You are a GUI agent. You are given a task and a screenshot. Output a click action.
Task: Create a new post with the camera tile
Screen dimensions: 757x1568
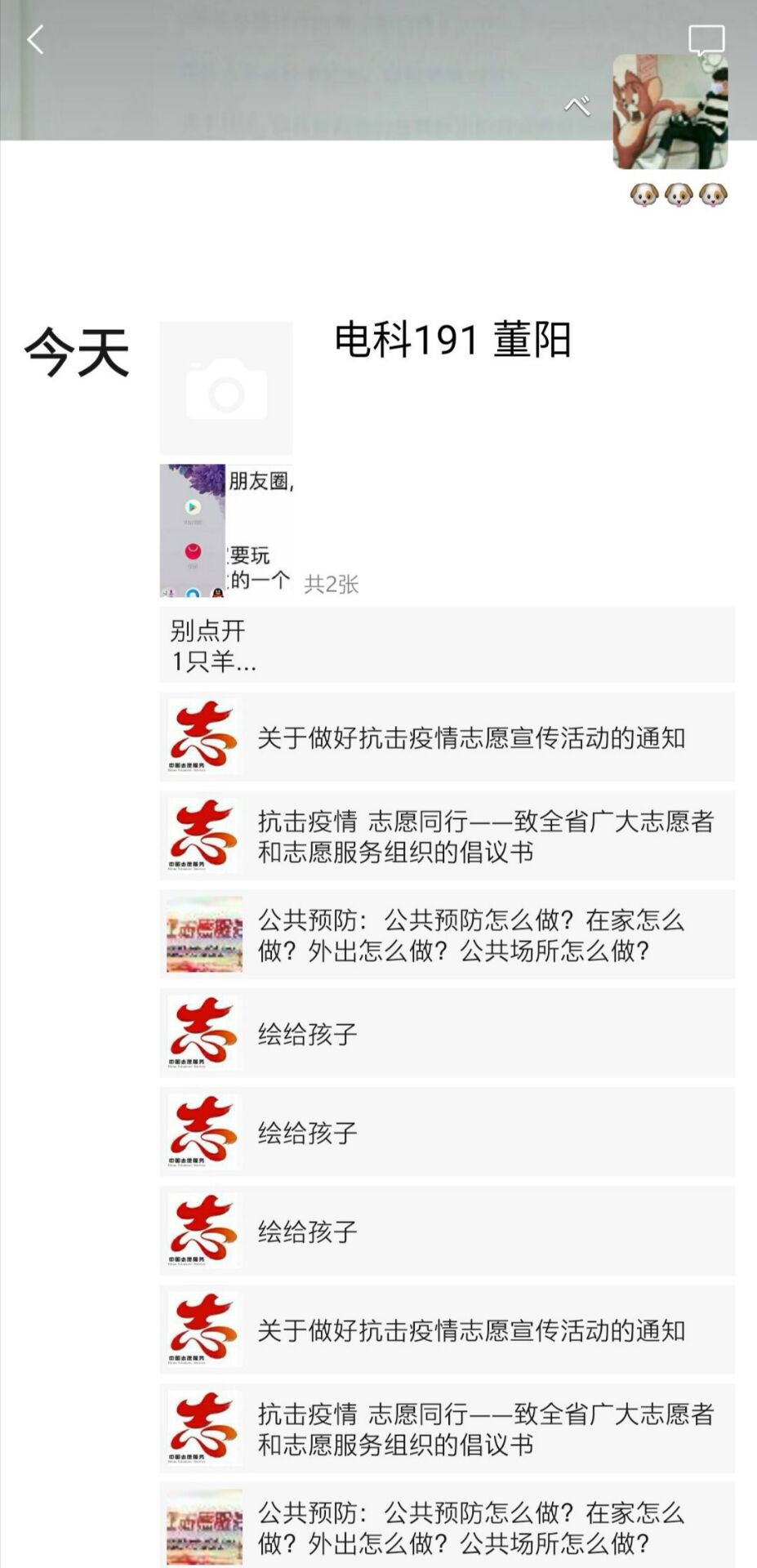226,389
